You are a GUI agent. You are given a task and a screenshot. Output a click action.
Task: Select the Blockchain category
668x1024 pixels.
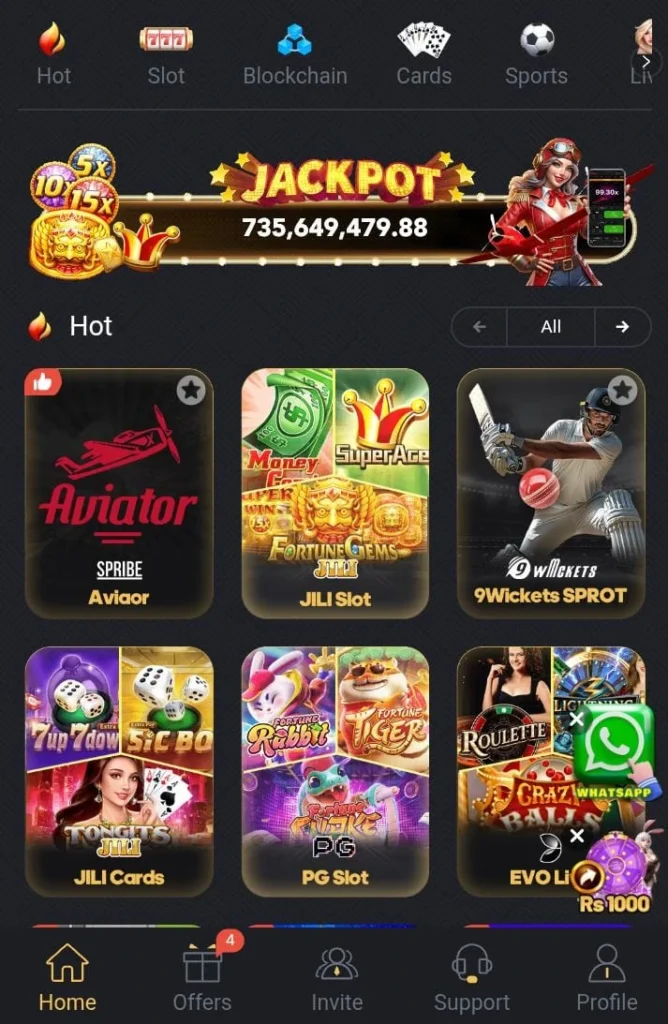(x=295, y=55)
